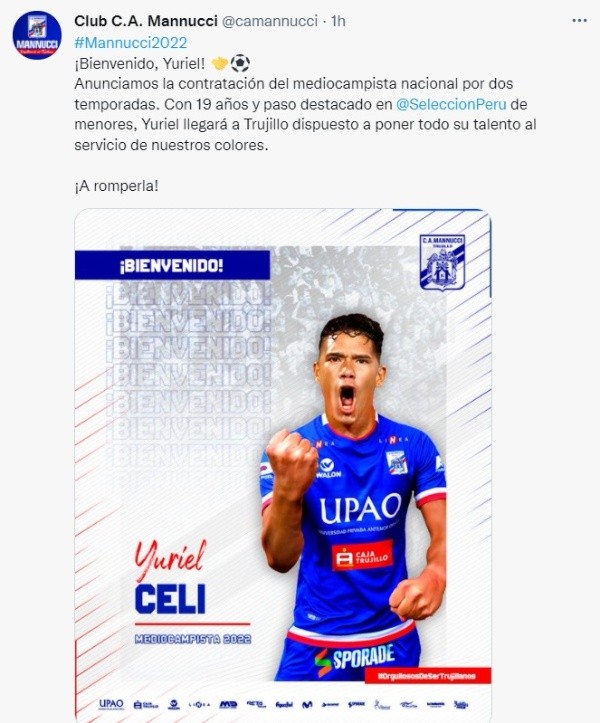Open the tweet's more options menu

tap(578, 20)
